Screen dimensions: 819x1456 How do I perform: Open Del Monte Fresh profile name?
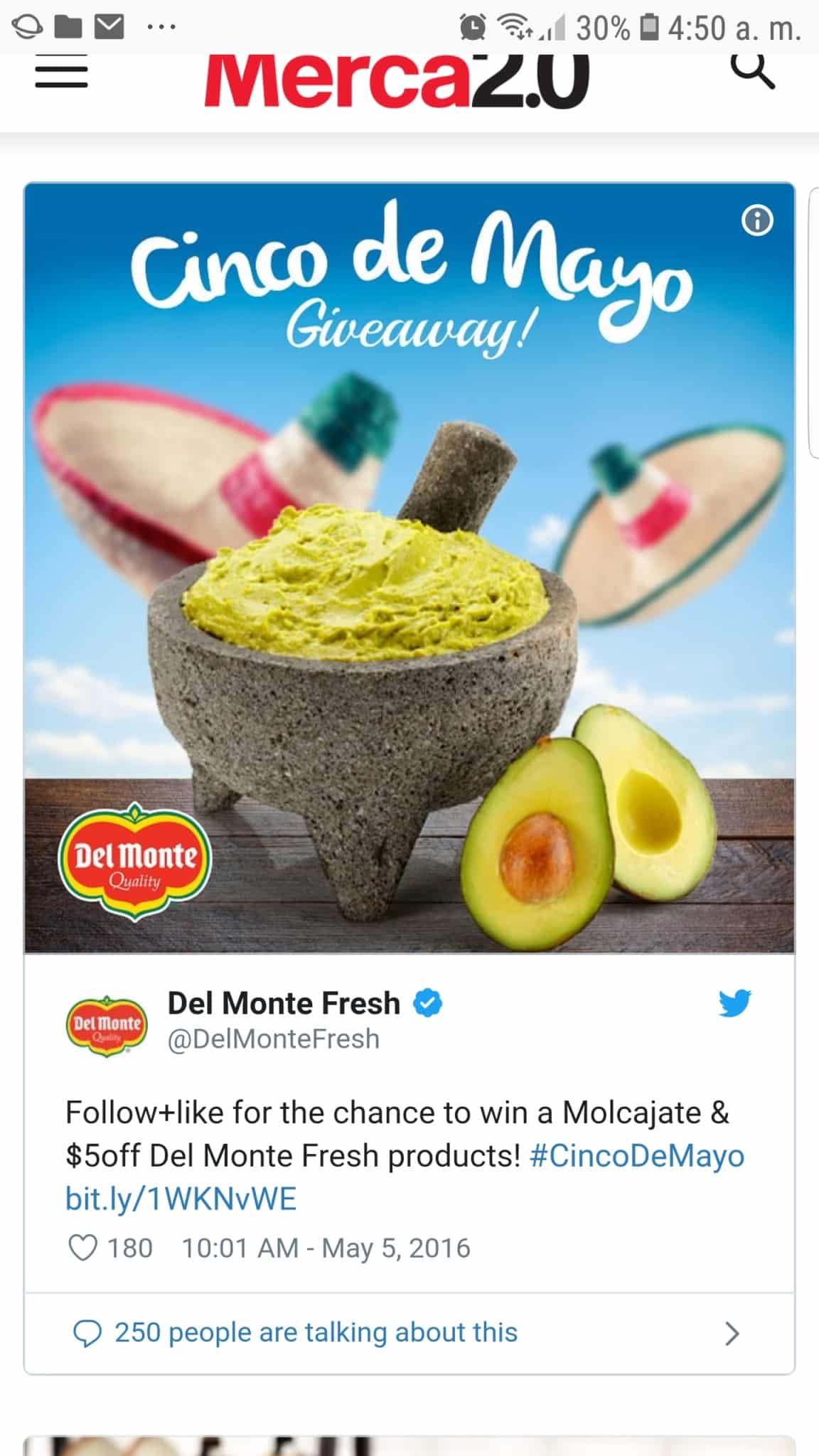click(284, 1003)
